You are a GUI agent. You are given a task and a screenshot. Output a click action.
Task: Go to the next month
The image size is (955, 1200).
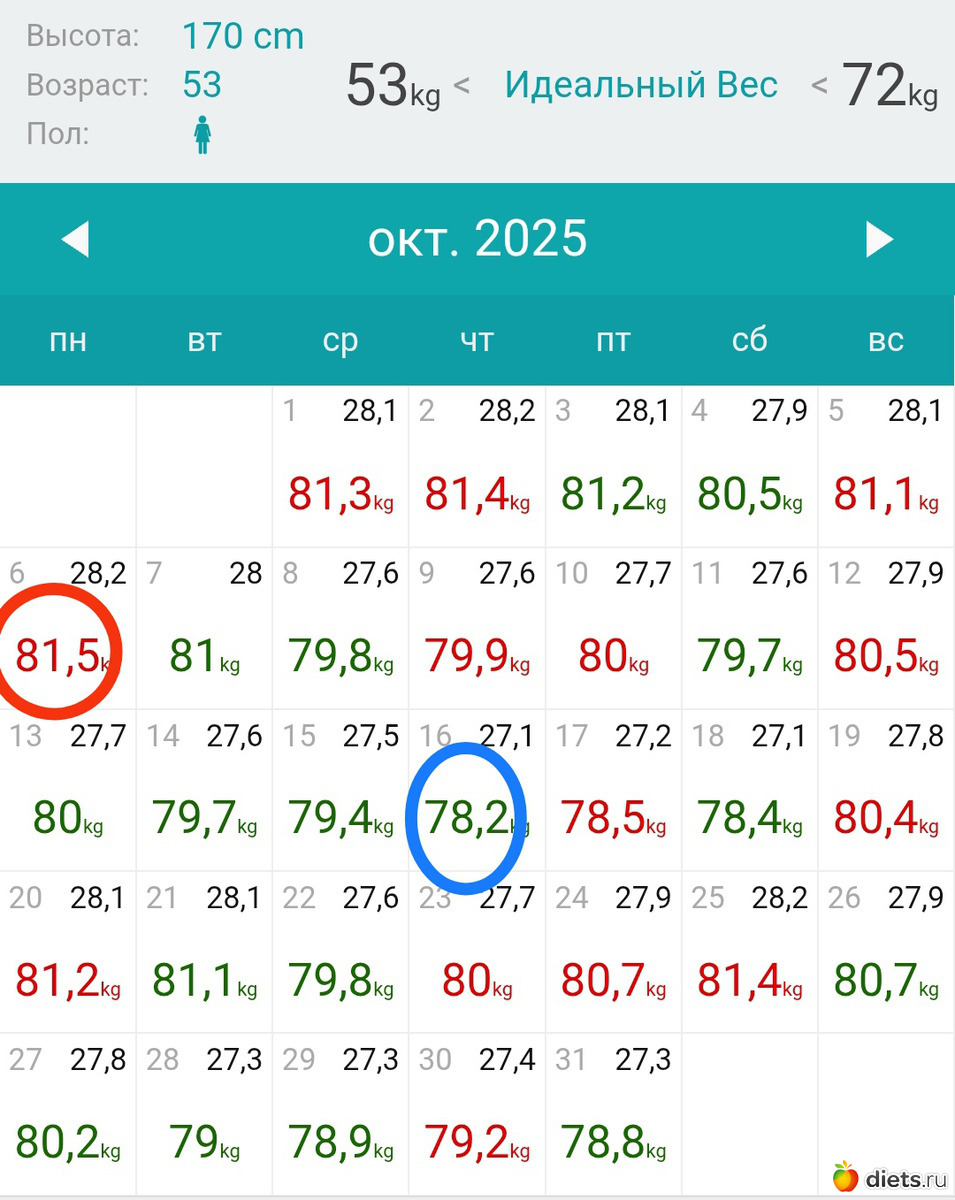pos(878,240)
